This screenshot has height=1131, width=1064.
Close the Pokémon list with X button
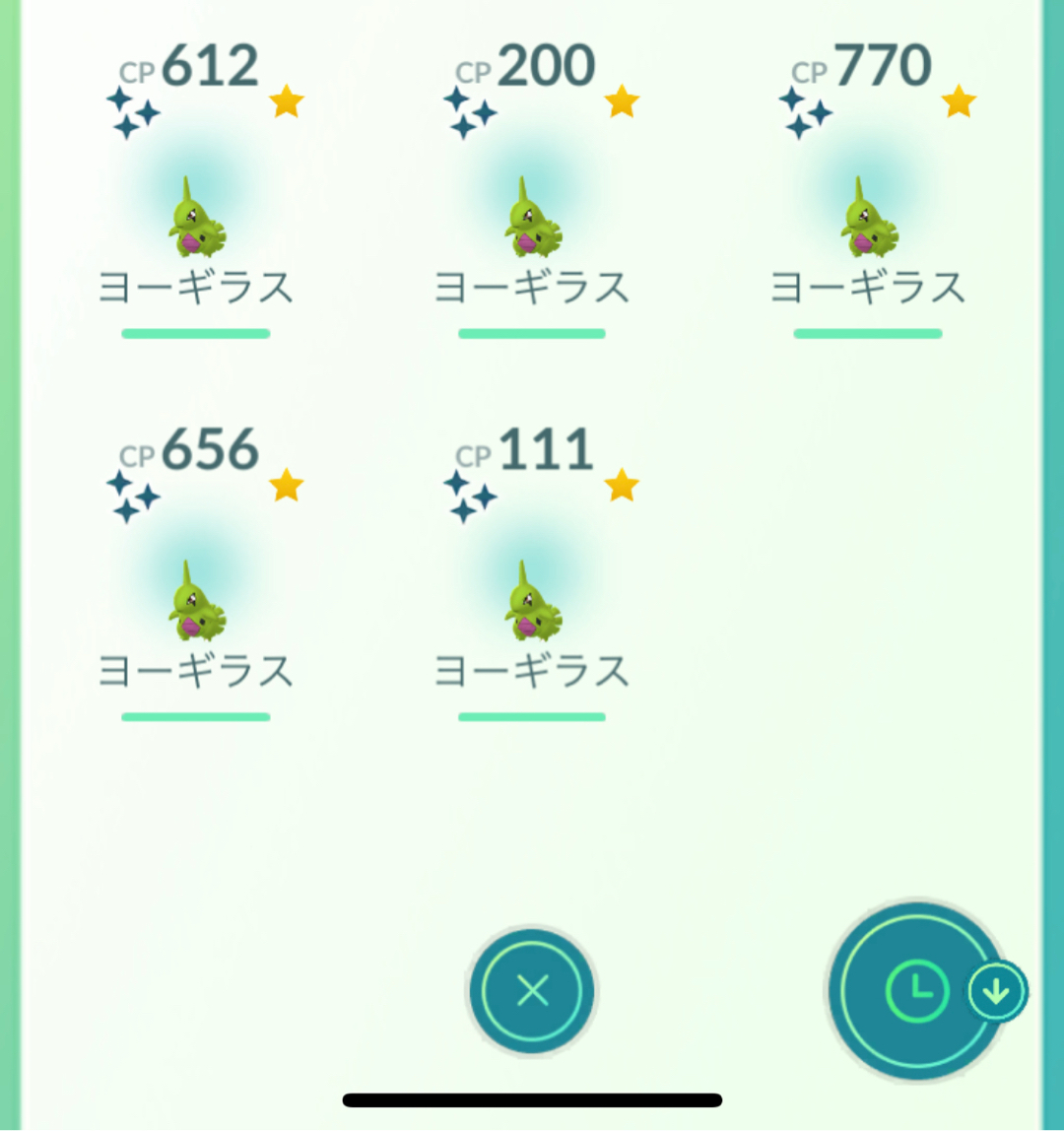point(532,991)
